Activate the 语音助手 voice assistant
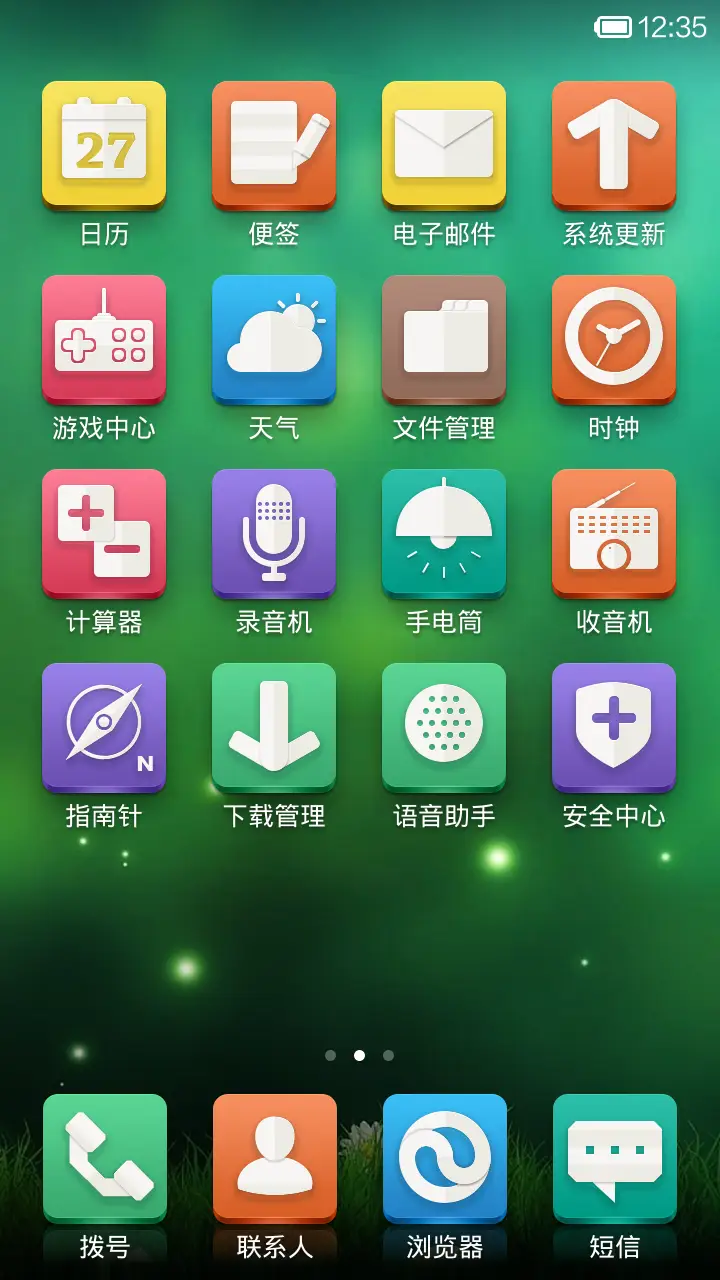Screen dimensions: 720x1280 point(444,729)
